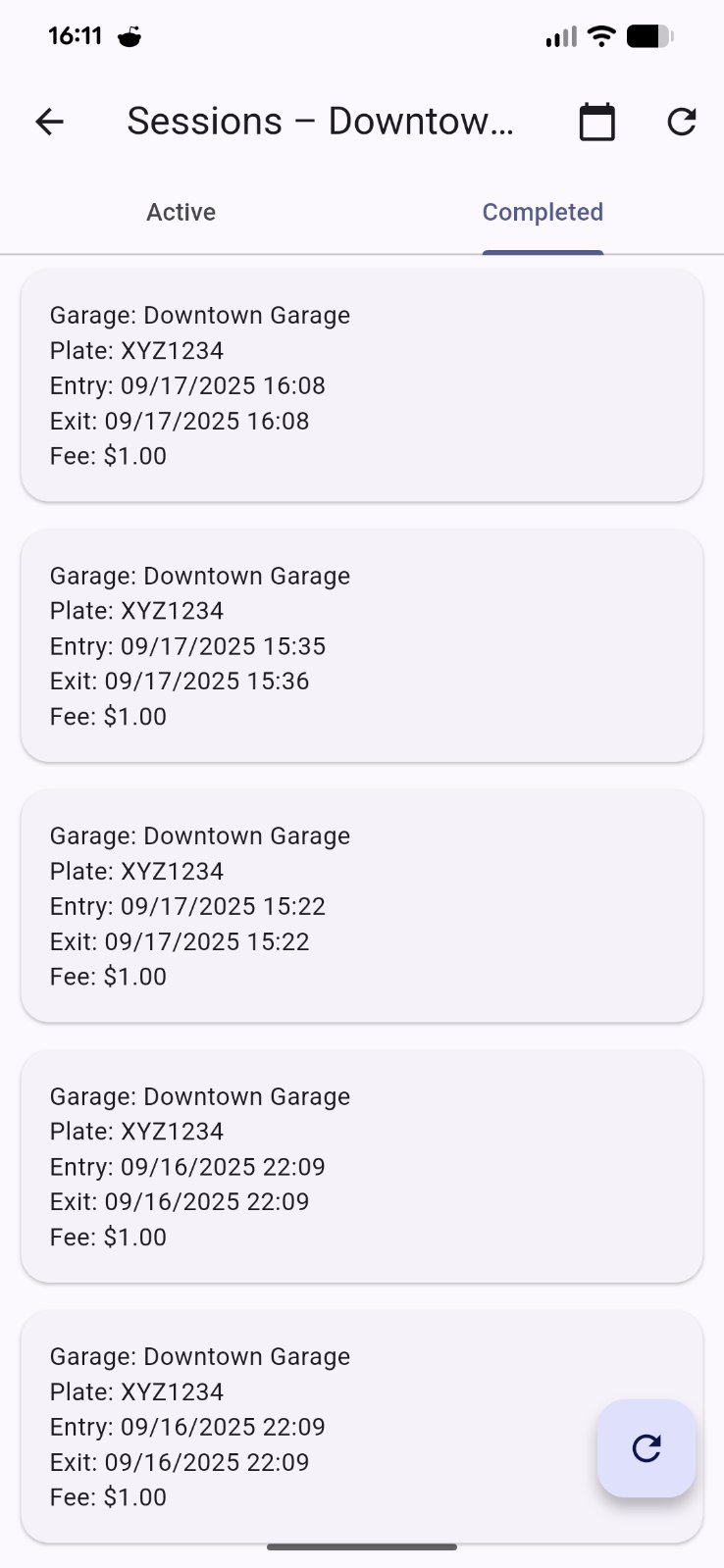Tap the recording indicator beside the clock
This screenshot has height=1568, width=724.
(x=129, y=35)
